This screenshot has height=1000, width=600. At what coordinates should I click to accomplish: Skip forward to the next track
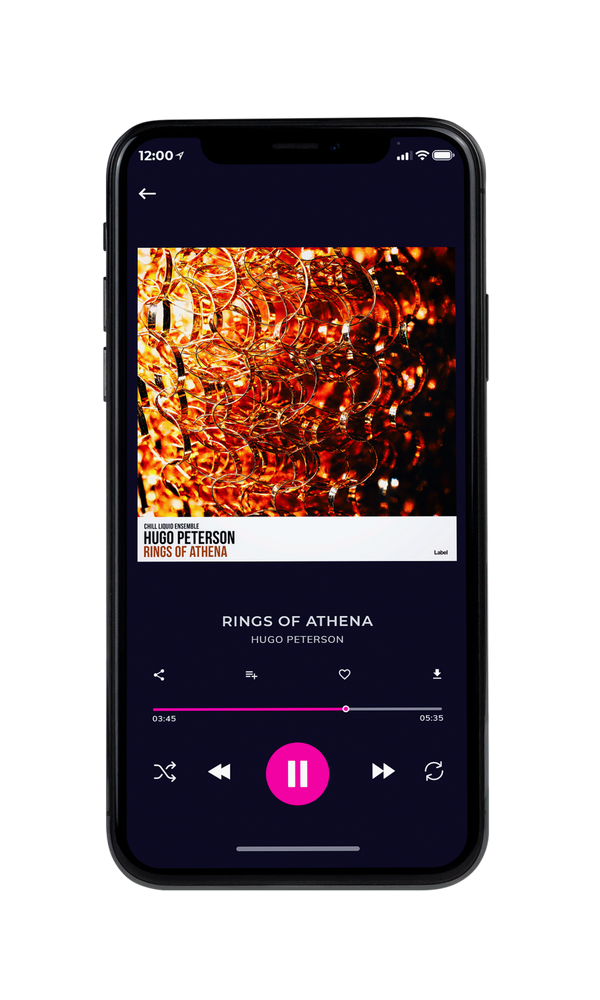383,771
